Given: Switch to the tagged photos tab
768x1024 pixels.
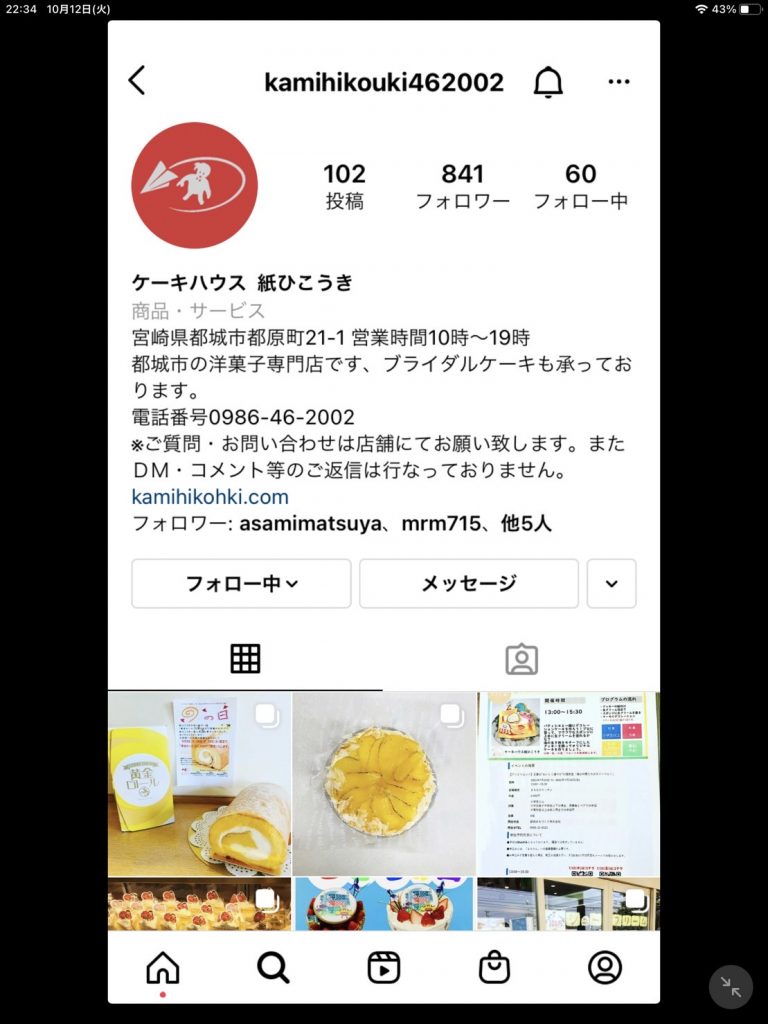Looking at the screenshot, I should coord(521,658).
